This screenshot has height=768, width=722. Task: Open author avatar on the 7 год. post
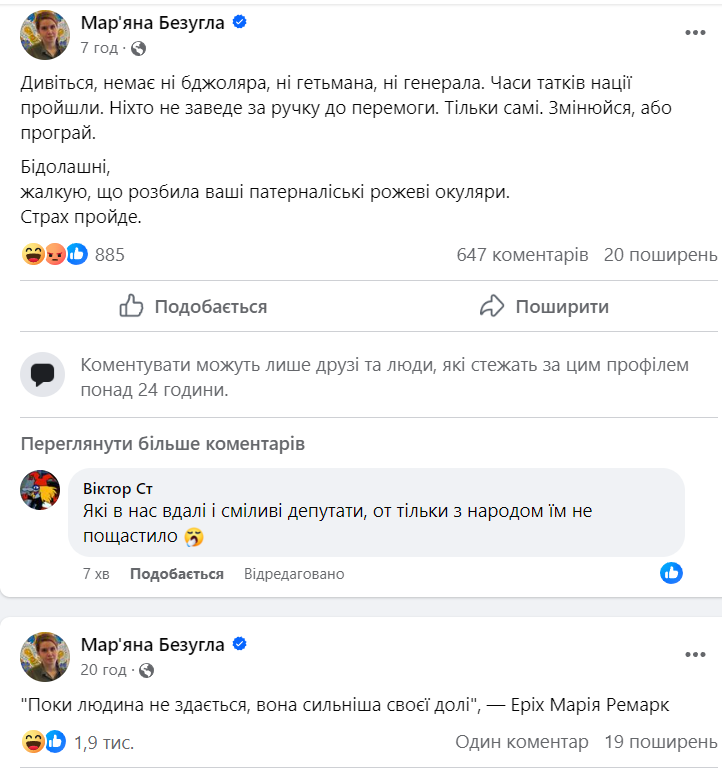tap(45, 35)
